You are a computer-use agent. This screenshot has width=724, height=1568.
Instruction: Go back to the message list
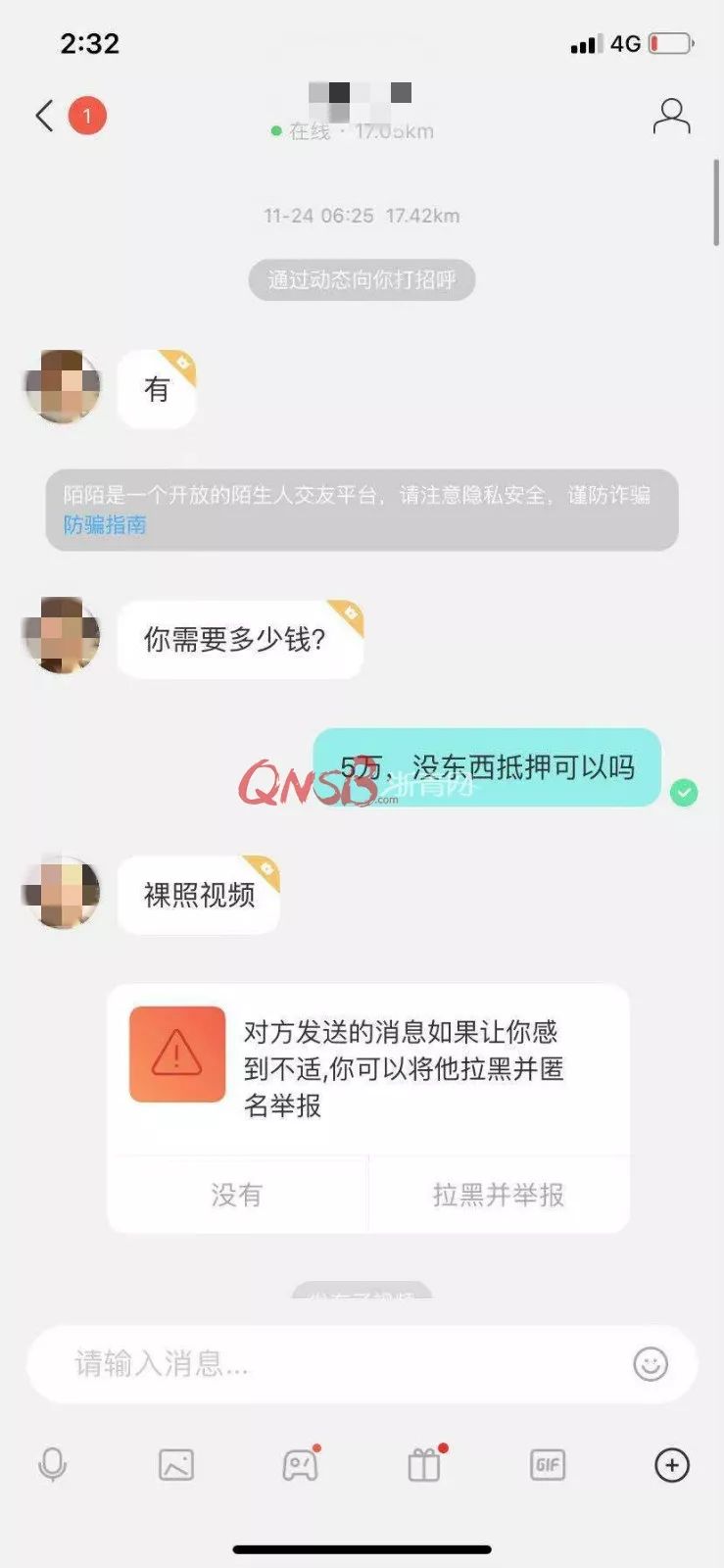(44, 116)
